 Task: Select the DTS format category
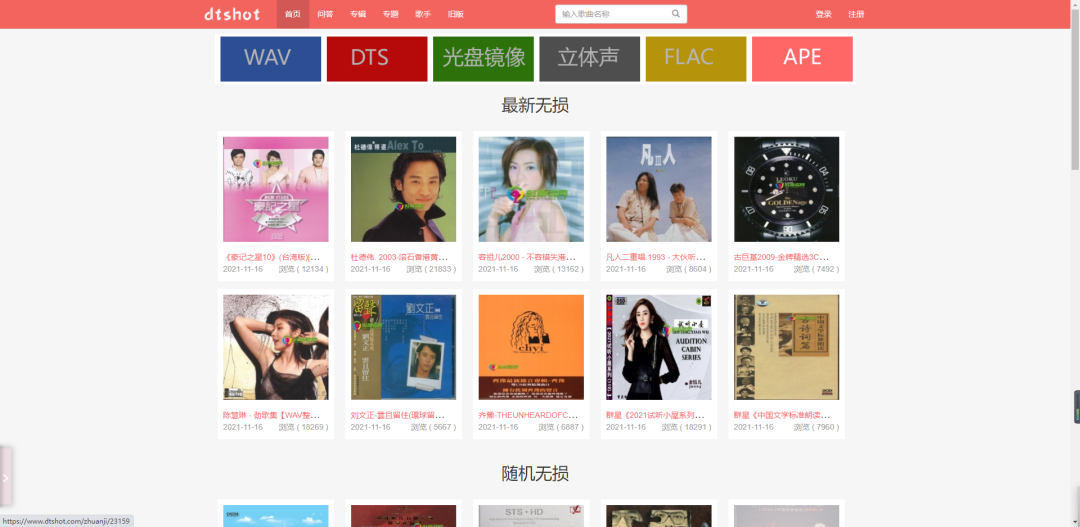tap(376, 58)
